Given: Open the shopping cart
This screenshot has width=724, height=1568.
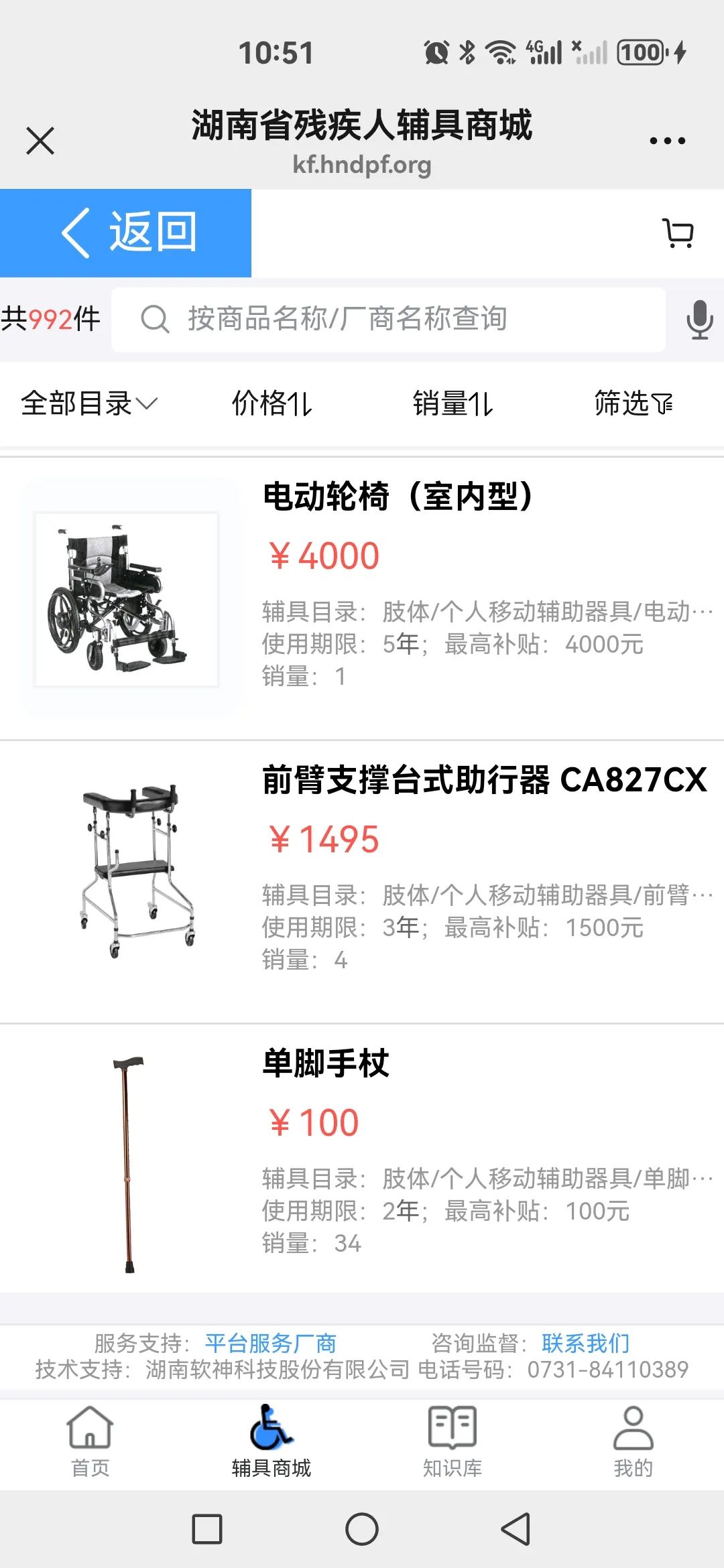Looking at the screenshot, I should coord(678,233).
